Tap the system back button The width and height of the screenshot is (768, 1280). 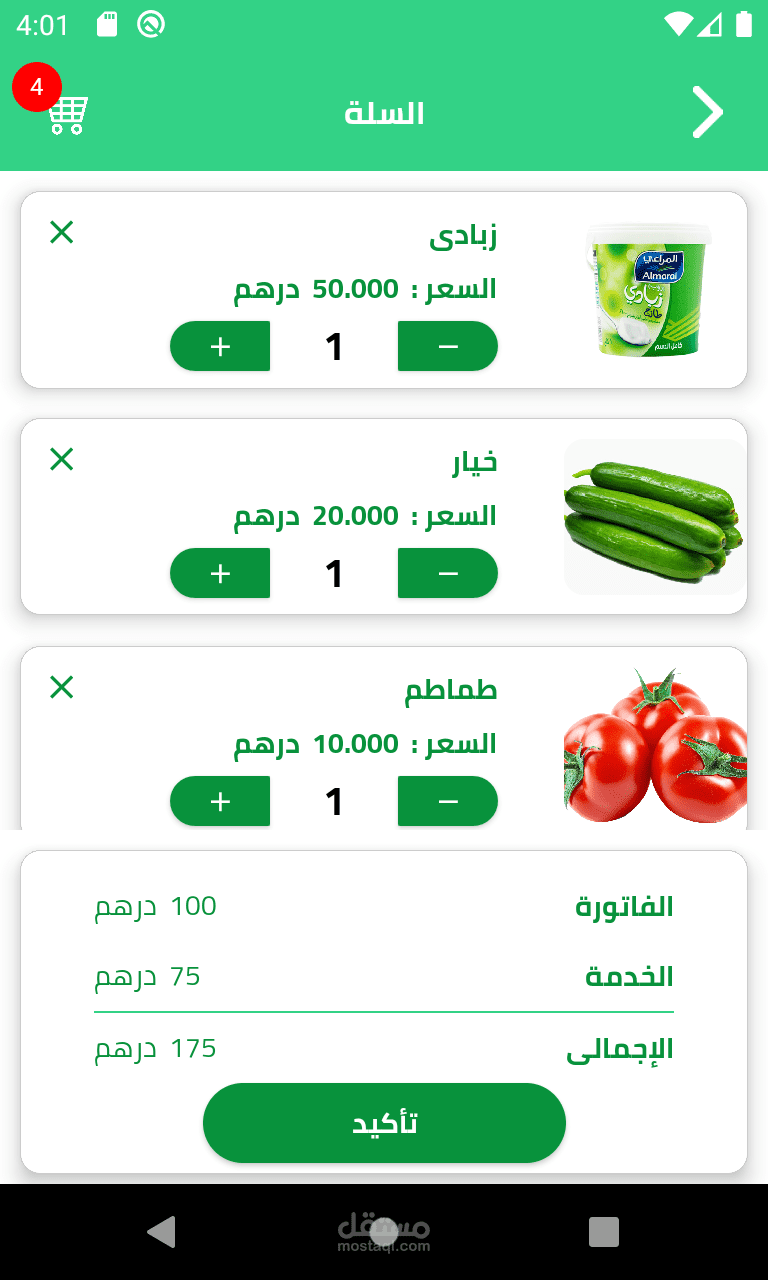[x=161, y=1232]
